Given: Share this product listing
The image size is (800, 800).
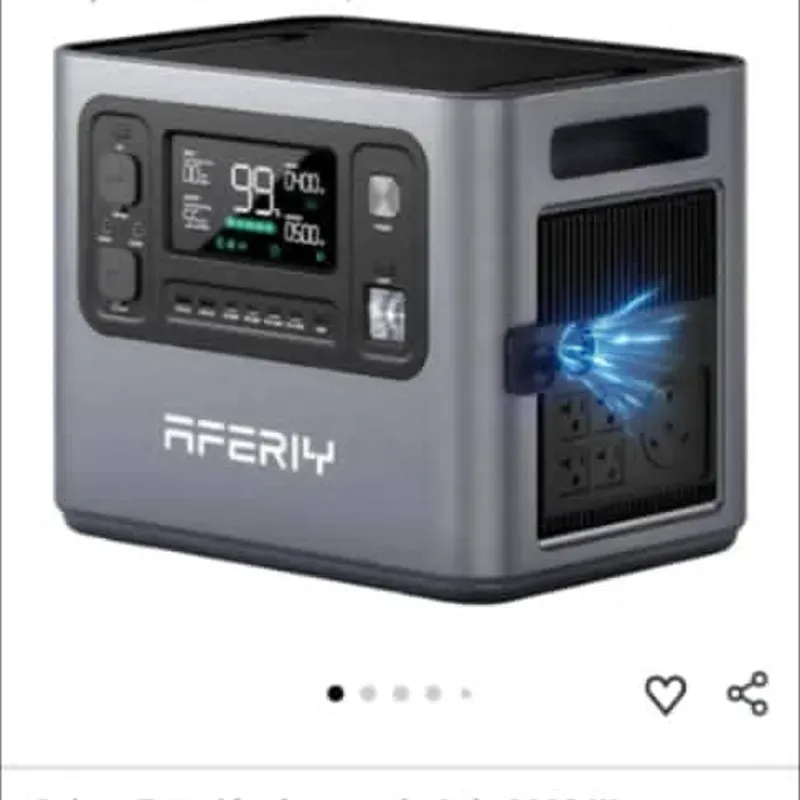Looking at the screenshot, I should click(747, 693).
